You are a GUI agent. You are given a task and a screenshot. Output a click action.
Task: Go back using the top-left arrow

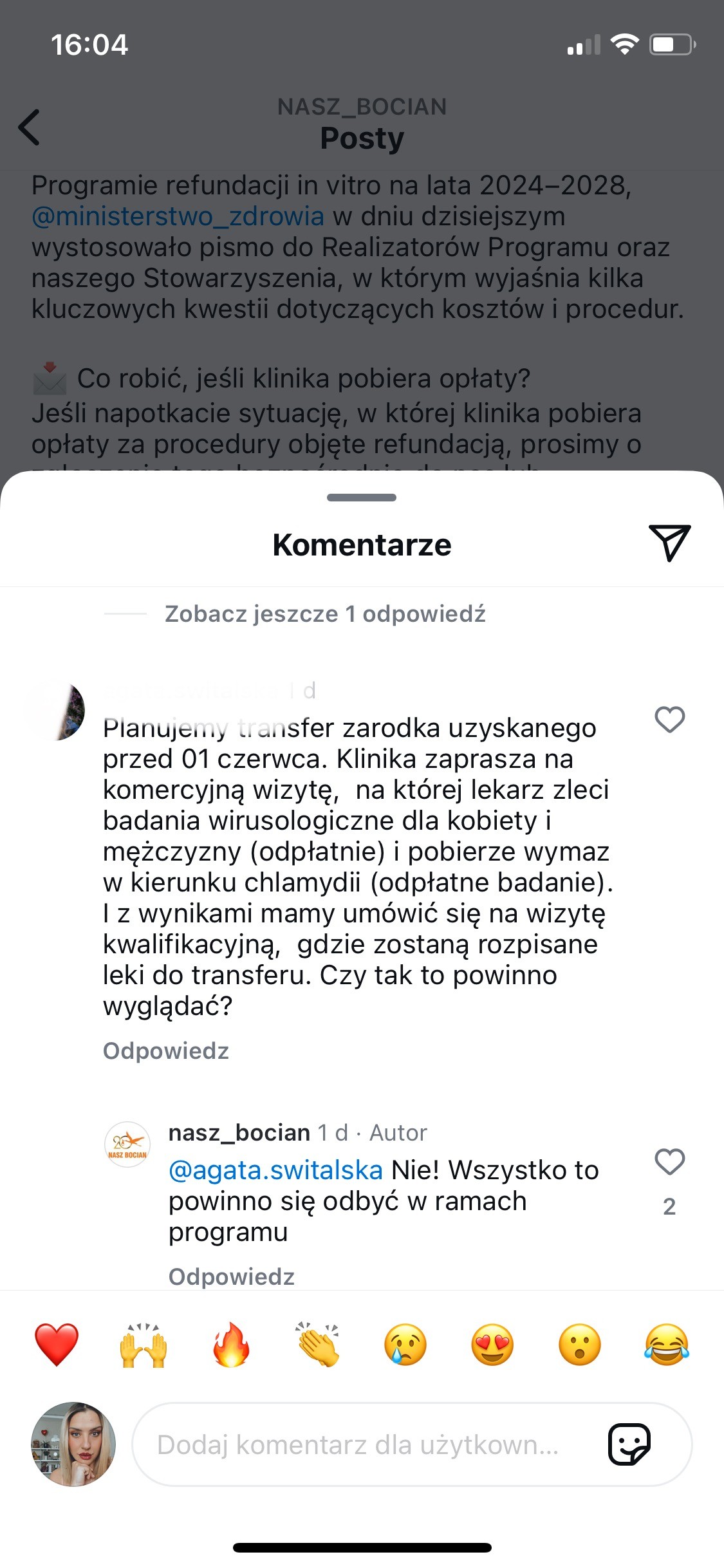point(30,127)
